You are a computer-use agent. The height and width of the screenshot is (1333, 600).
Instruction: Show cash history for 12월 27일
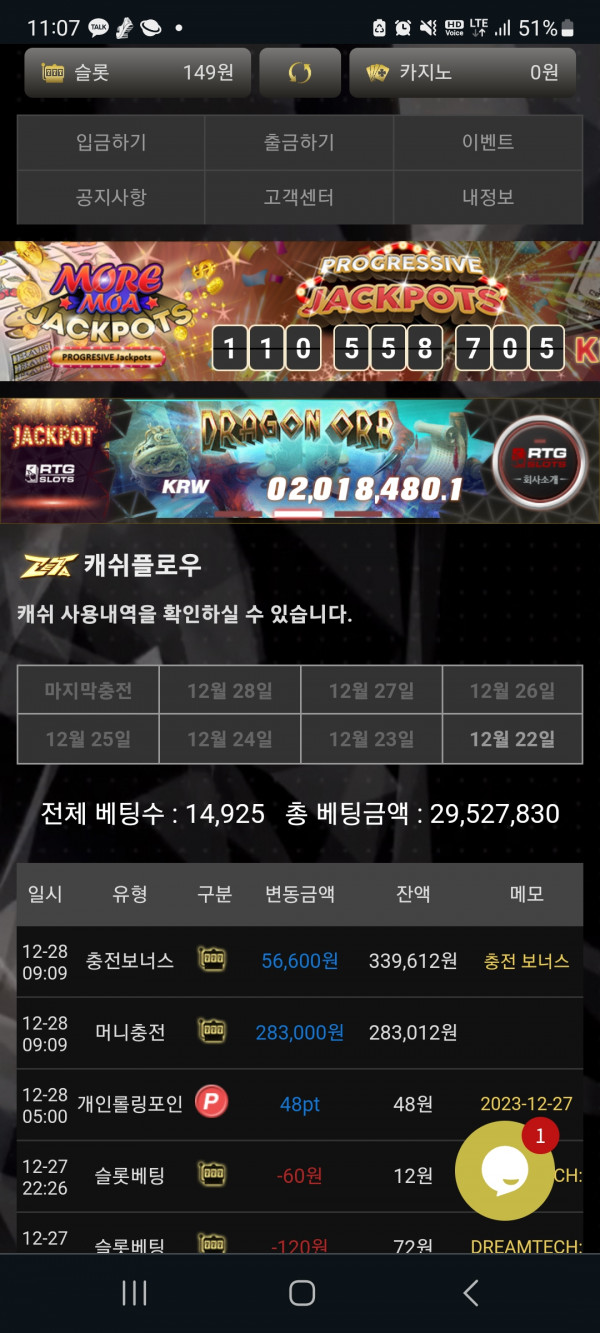371,691
